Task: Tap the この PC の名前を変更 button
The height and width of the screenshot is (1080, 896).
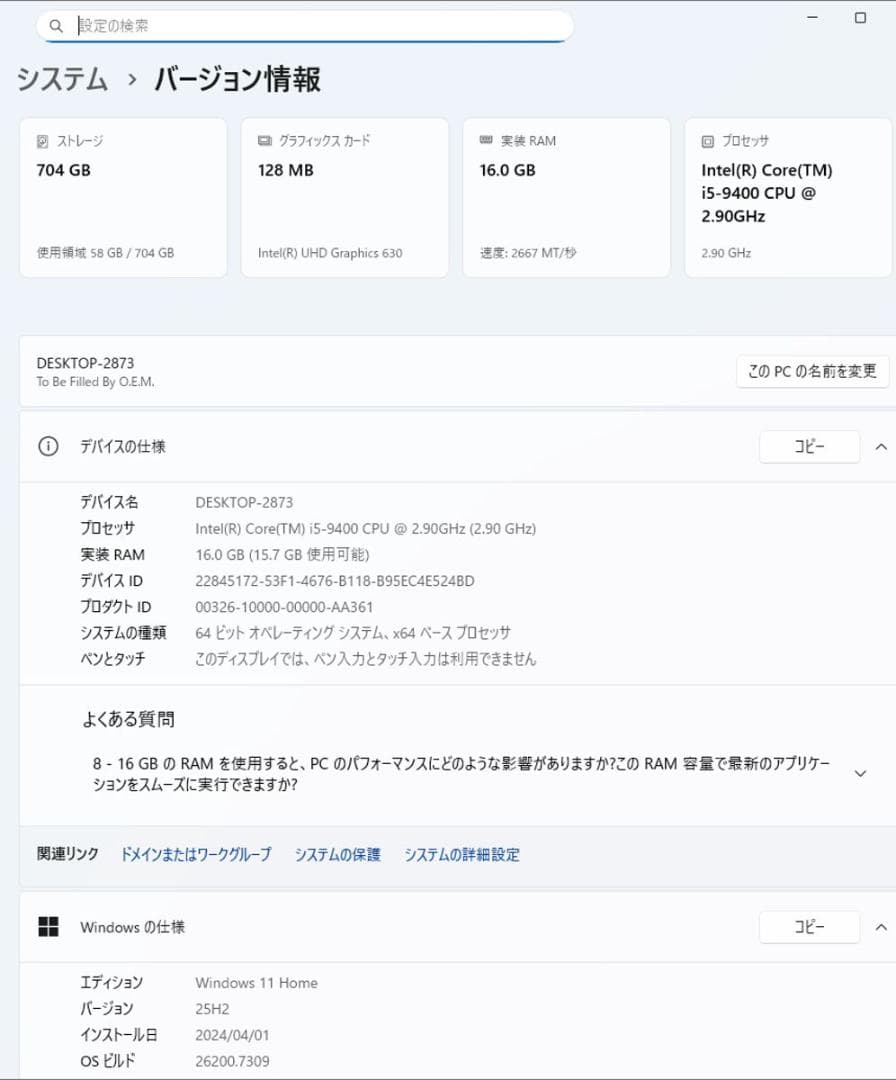Action: pos(812,371)
